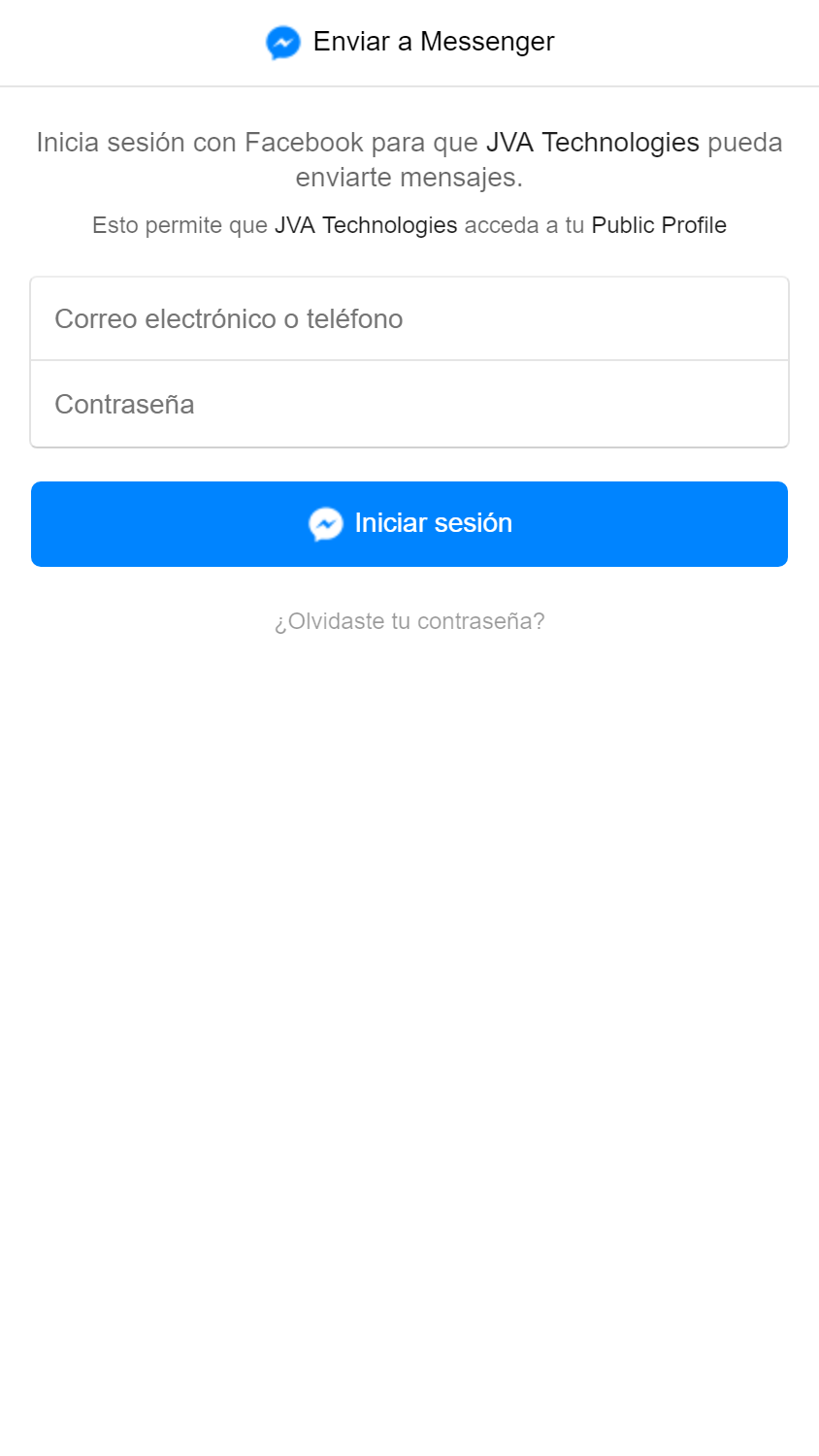Tap the Correo electrónico o teléfono field
Viewport: 819px width, 1456px height.
409,318
